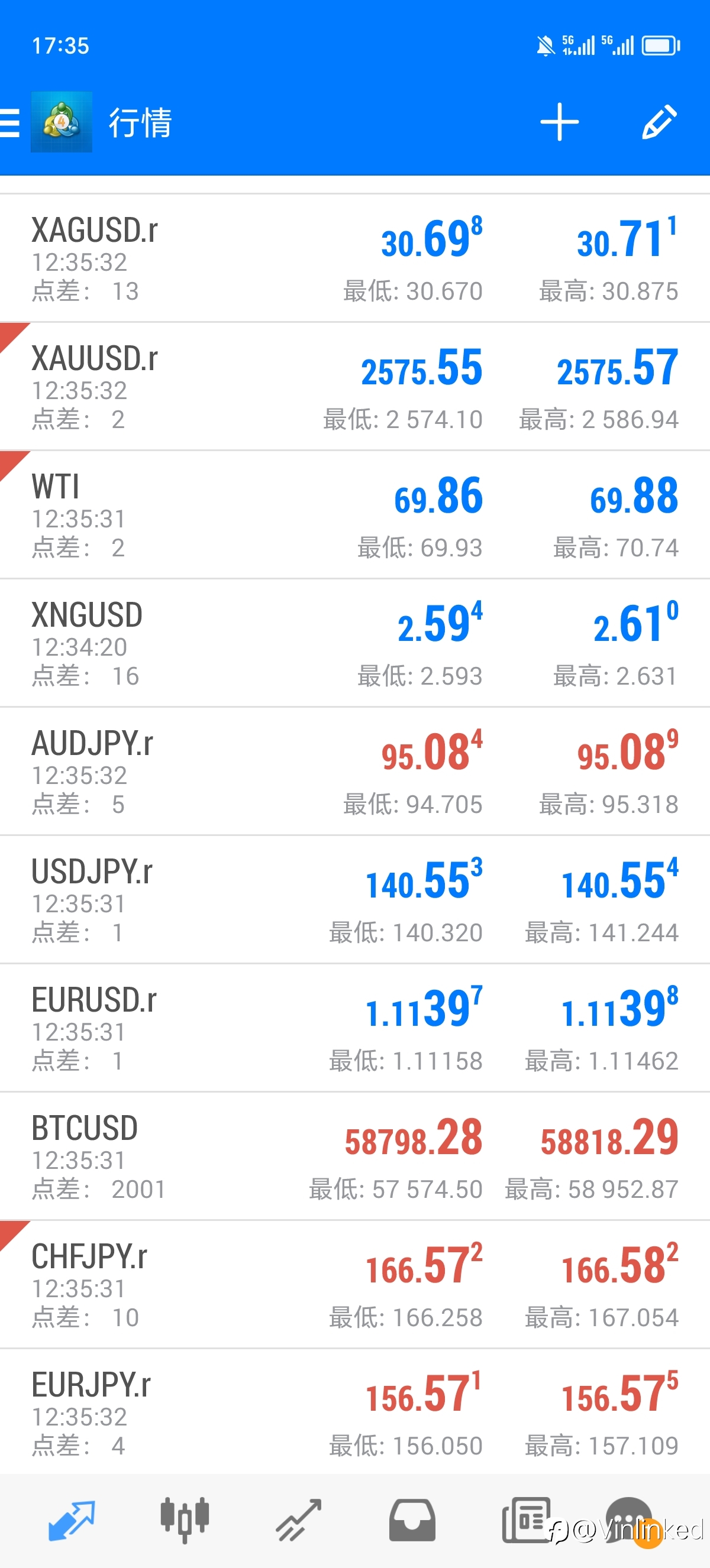710x1568 pixels.
Task: Open the WTI quote row
Action: pos(355,515)
